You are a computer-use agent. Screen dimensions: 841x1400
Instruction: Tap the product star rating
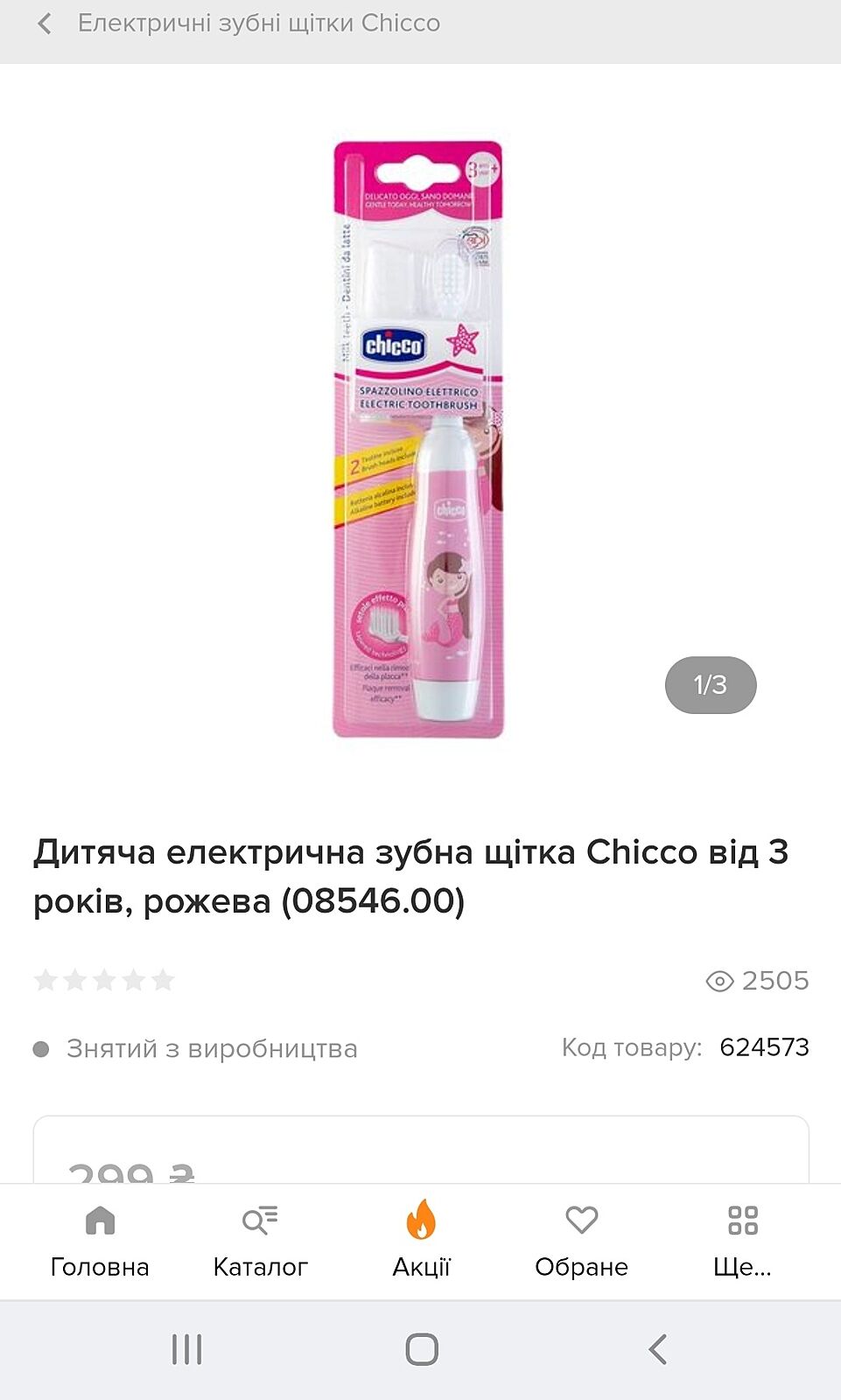(104, 980)
